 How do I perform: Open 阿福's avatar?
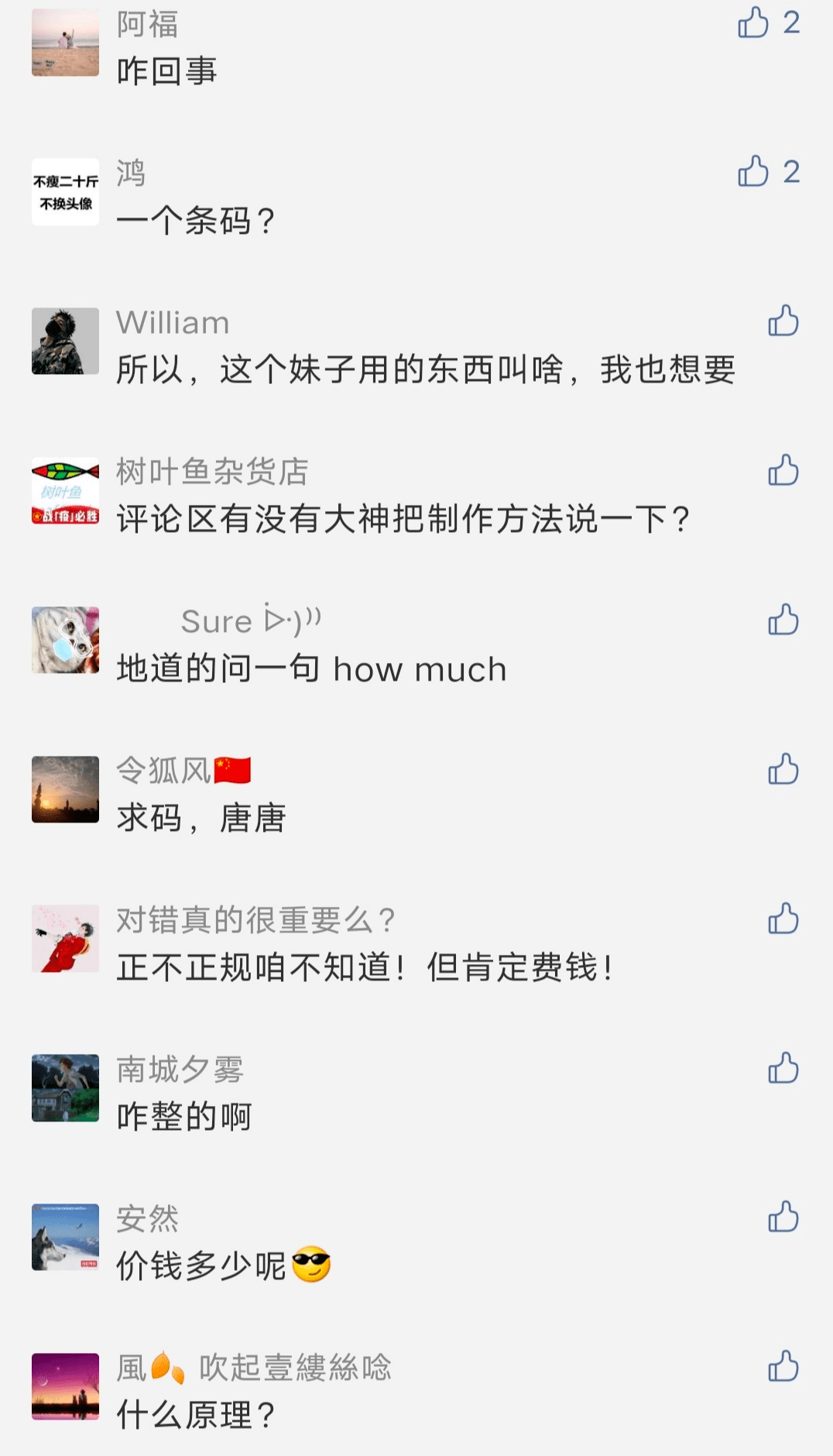click(x=65, y=43)
